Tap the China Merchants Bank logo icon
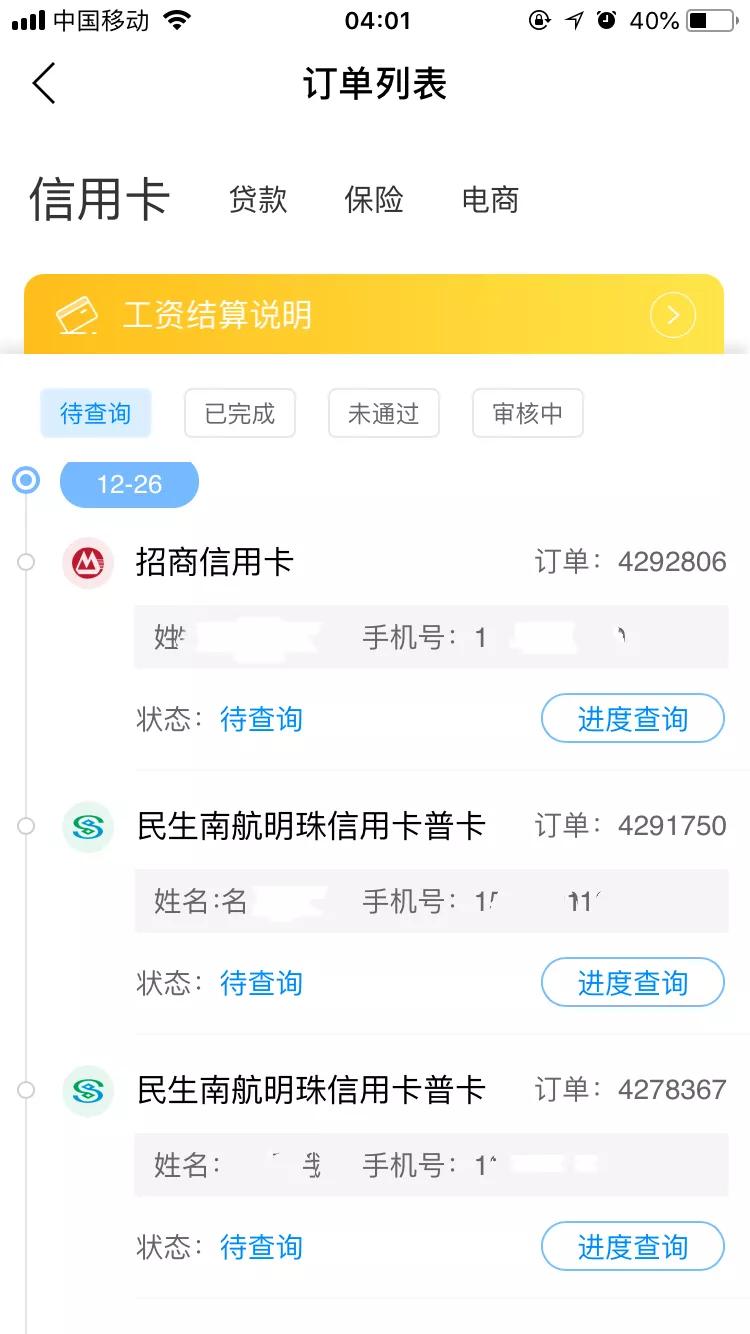The width and height of the screenshot is (750, 1334). coord(87,562)
